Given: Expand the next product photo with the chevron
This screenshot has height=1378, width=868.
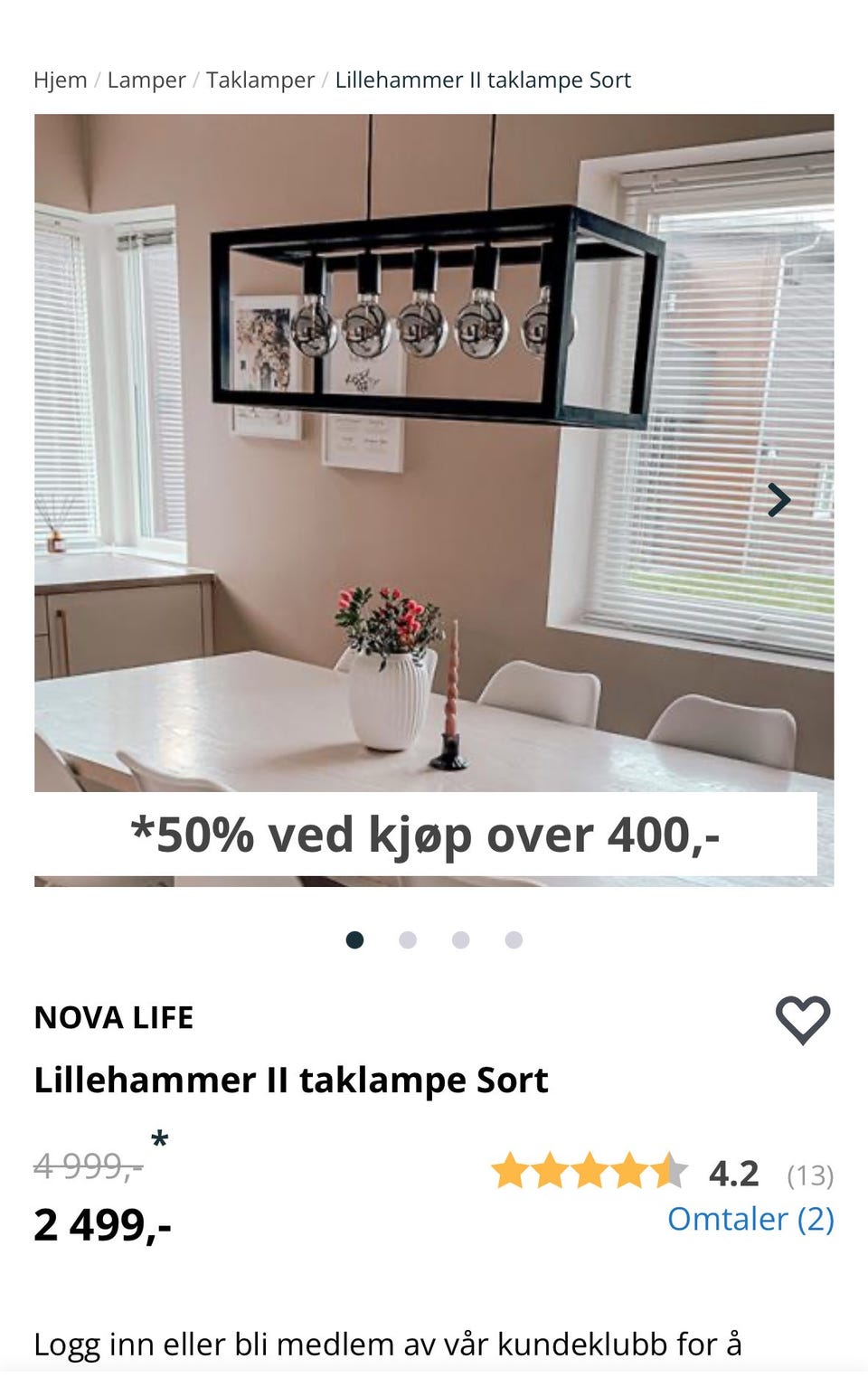Looking at the screenshot, I should [x=780, y=499].
